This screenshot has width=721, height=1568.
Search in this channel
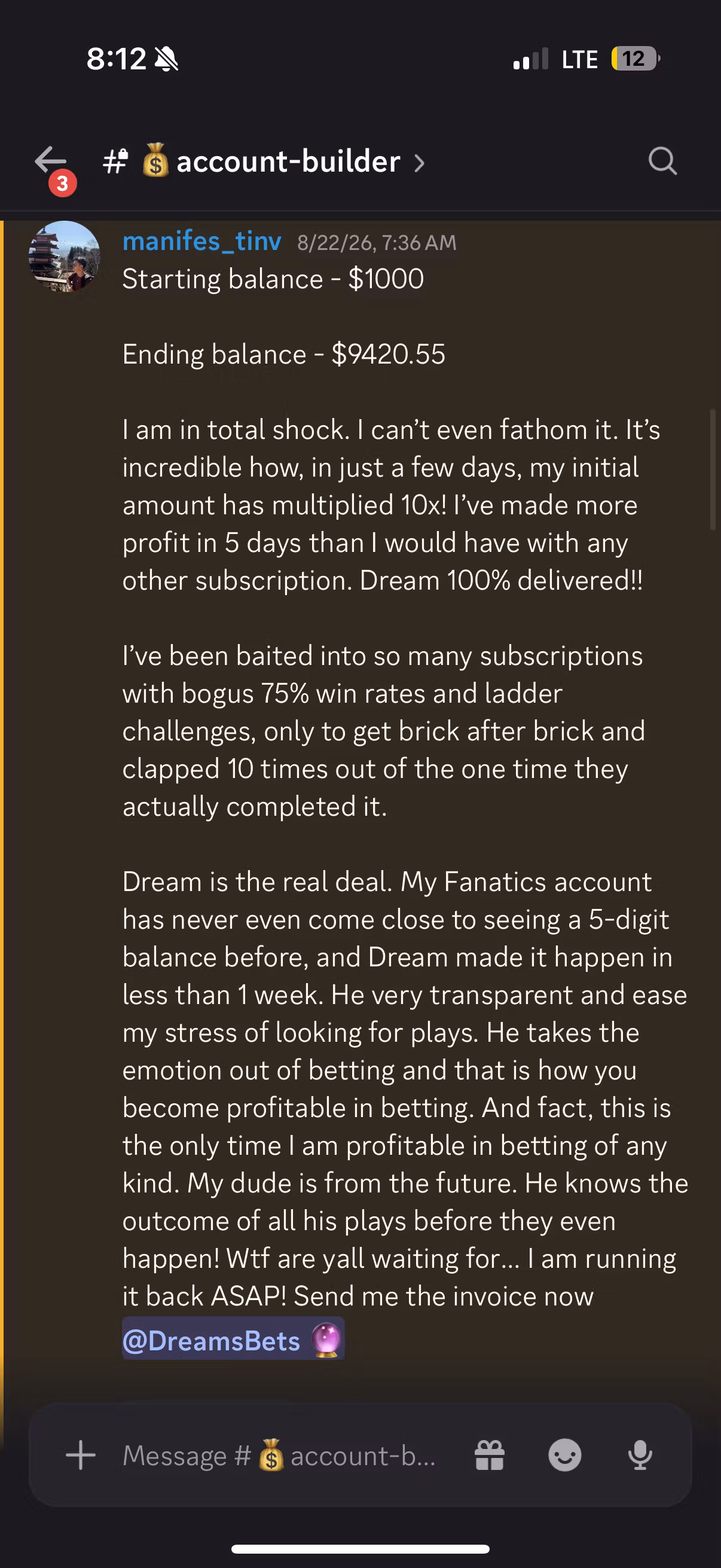coord(662,161)
